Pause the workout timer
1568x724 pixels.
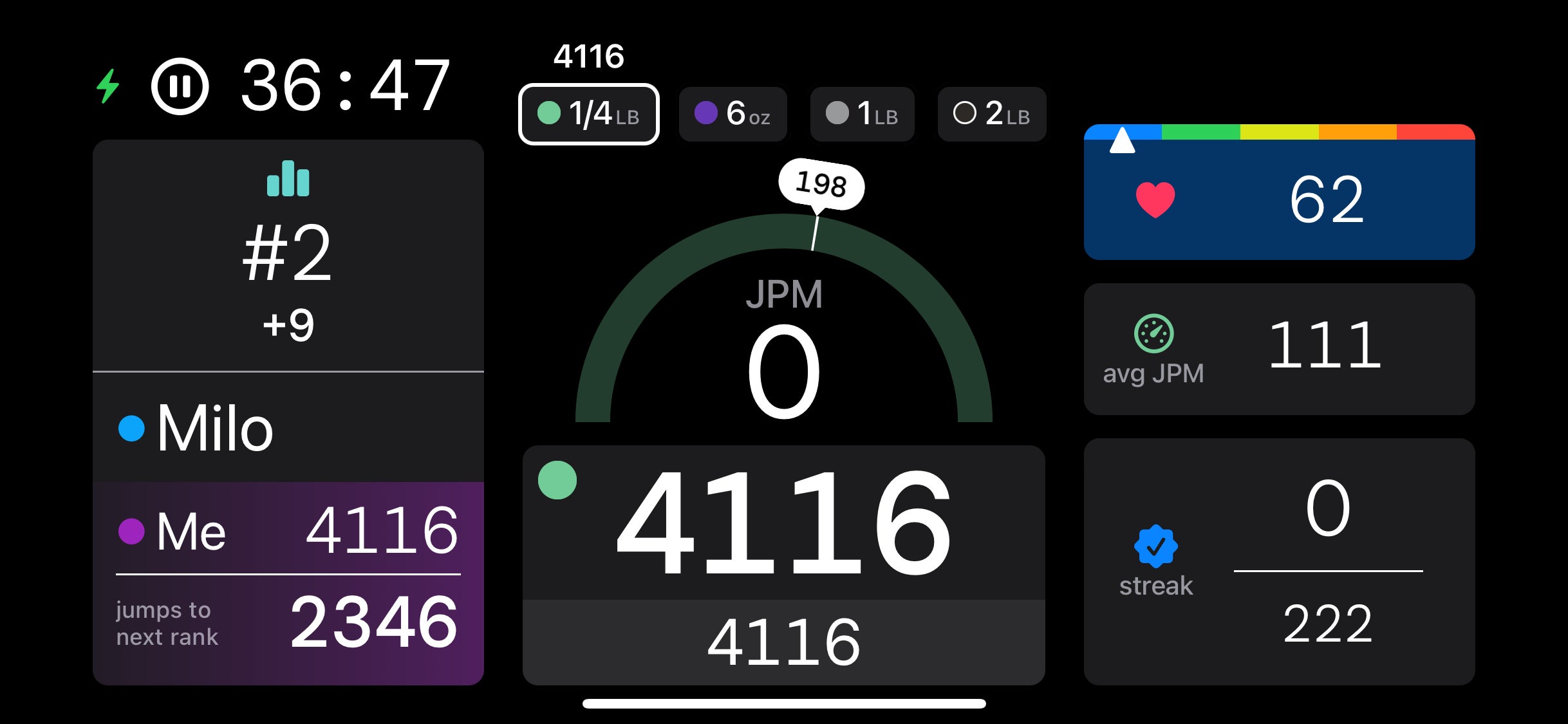tap(180, 86)
